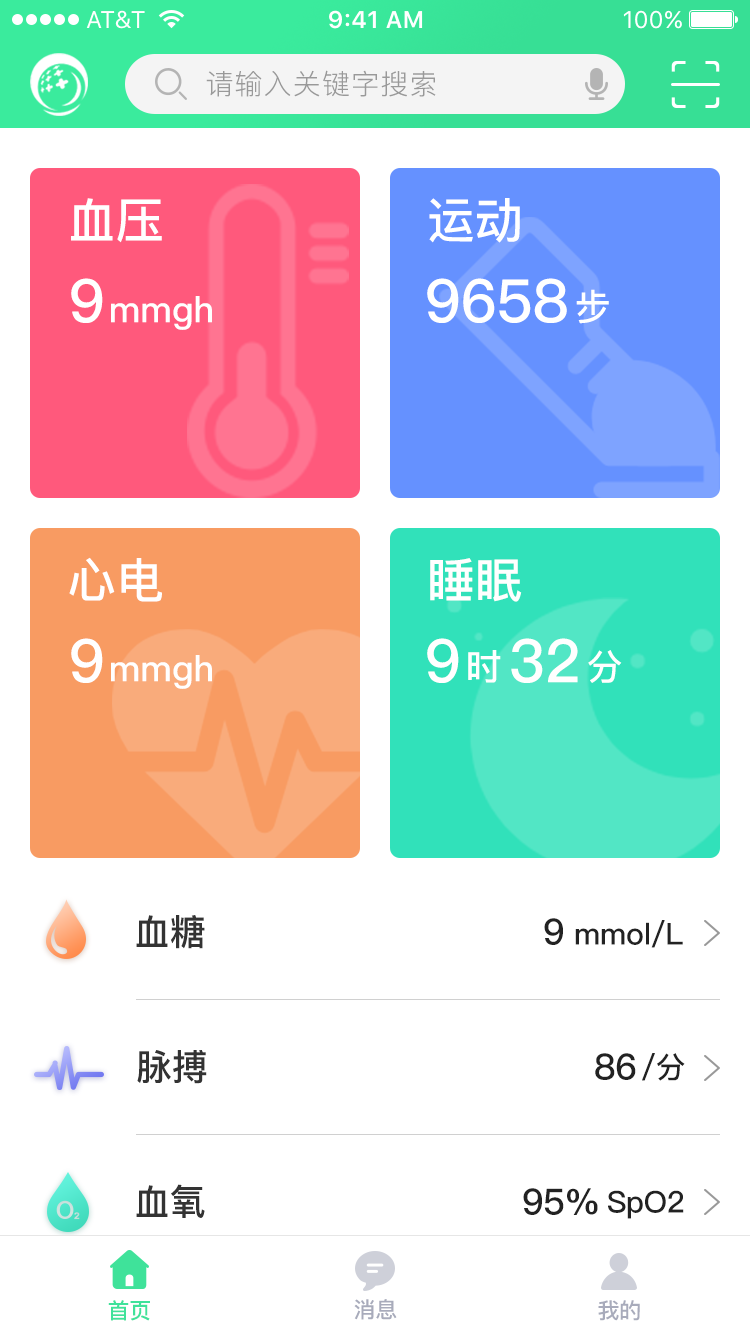
Task: Tap the app logo icon in the header
Action: click(59, 83)
